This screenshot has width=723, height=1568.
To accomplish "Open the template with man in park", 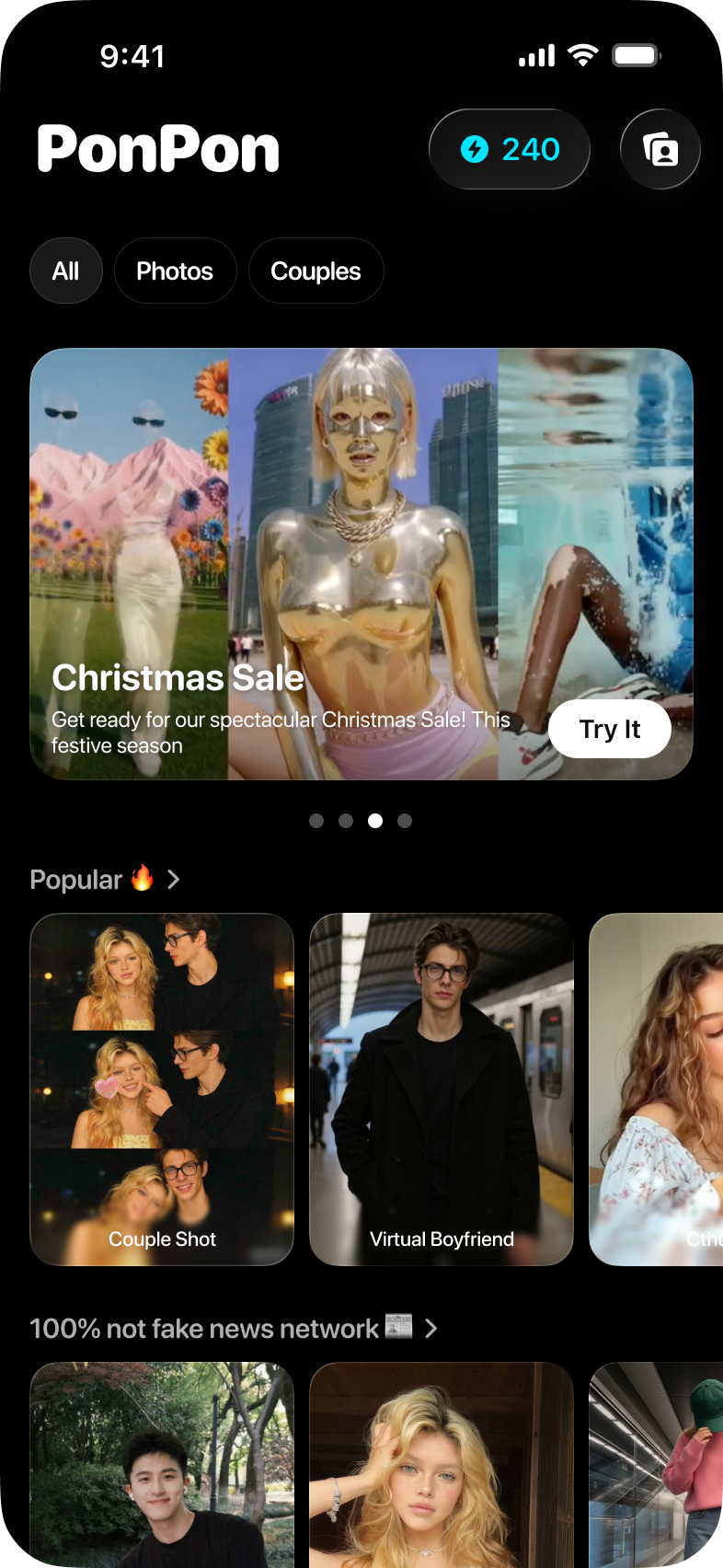I will 162,1465.
